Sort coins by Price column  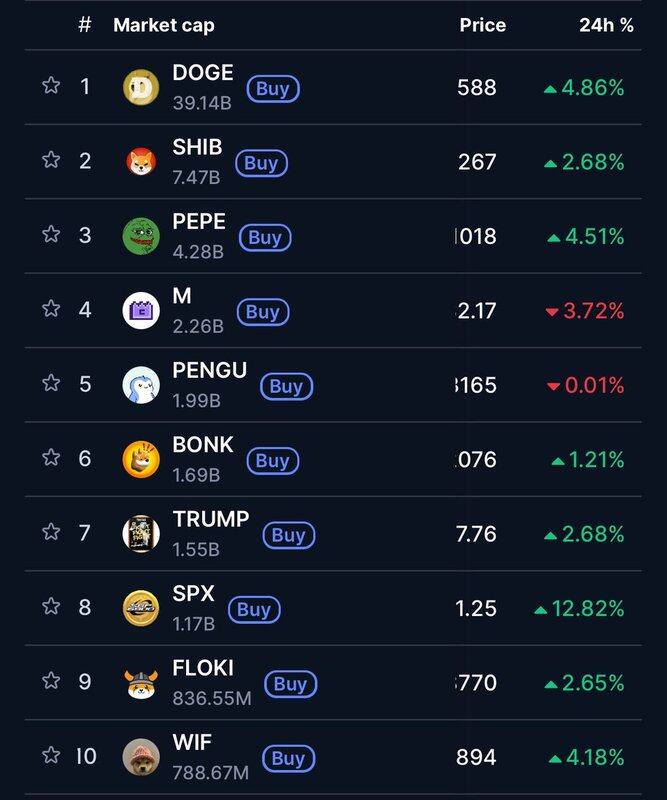coord(482,25)
